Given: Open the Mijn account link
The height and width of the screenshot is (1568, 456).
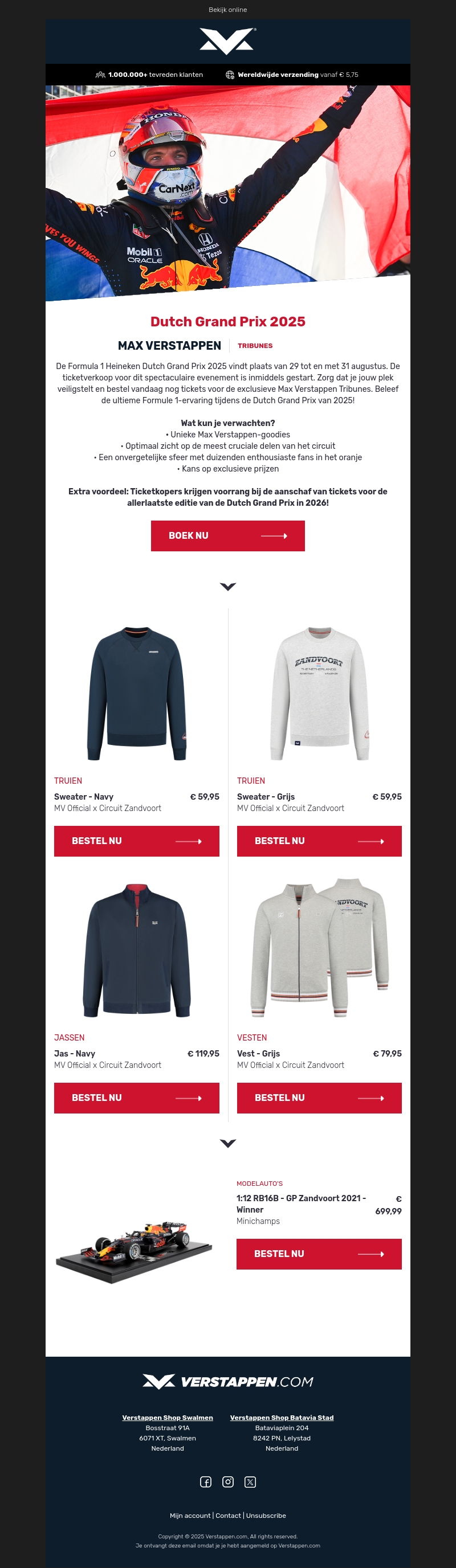Looking at the screenshot, I should click(x=190, y=1515).
